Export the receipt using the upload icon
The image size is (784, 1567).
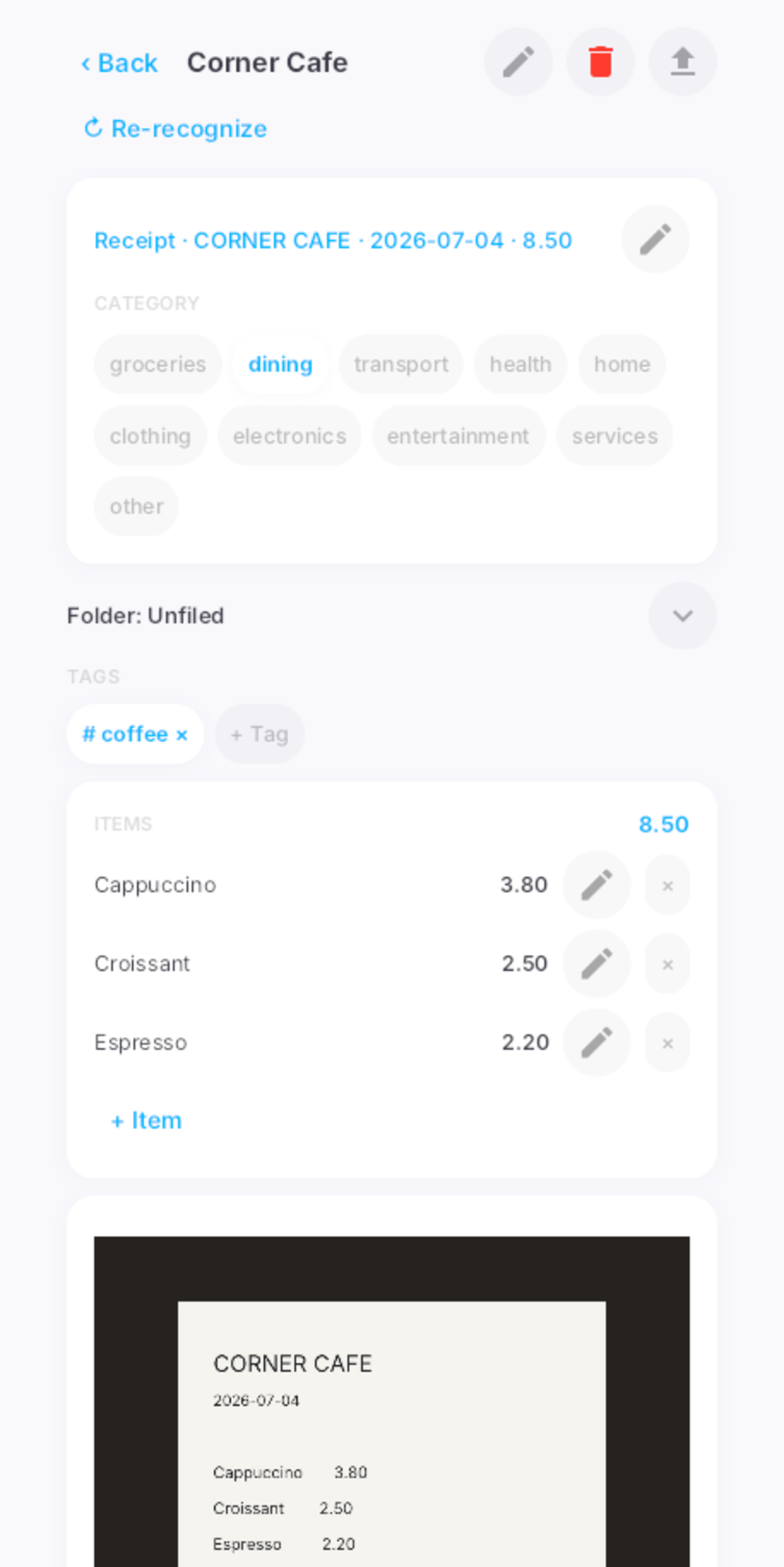tap(682, 62)
